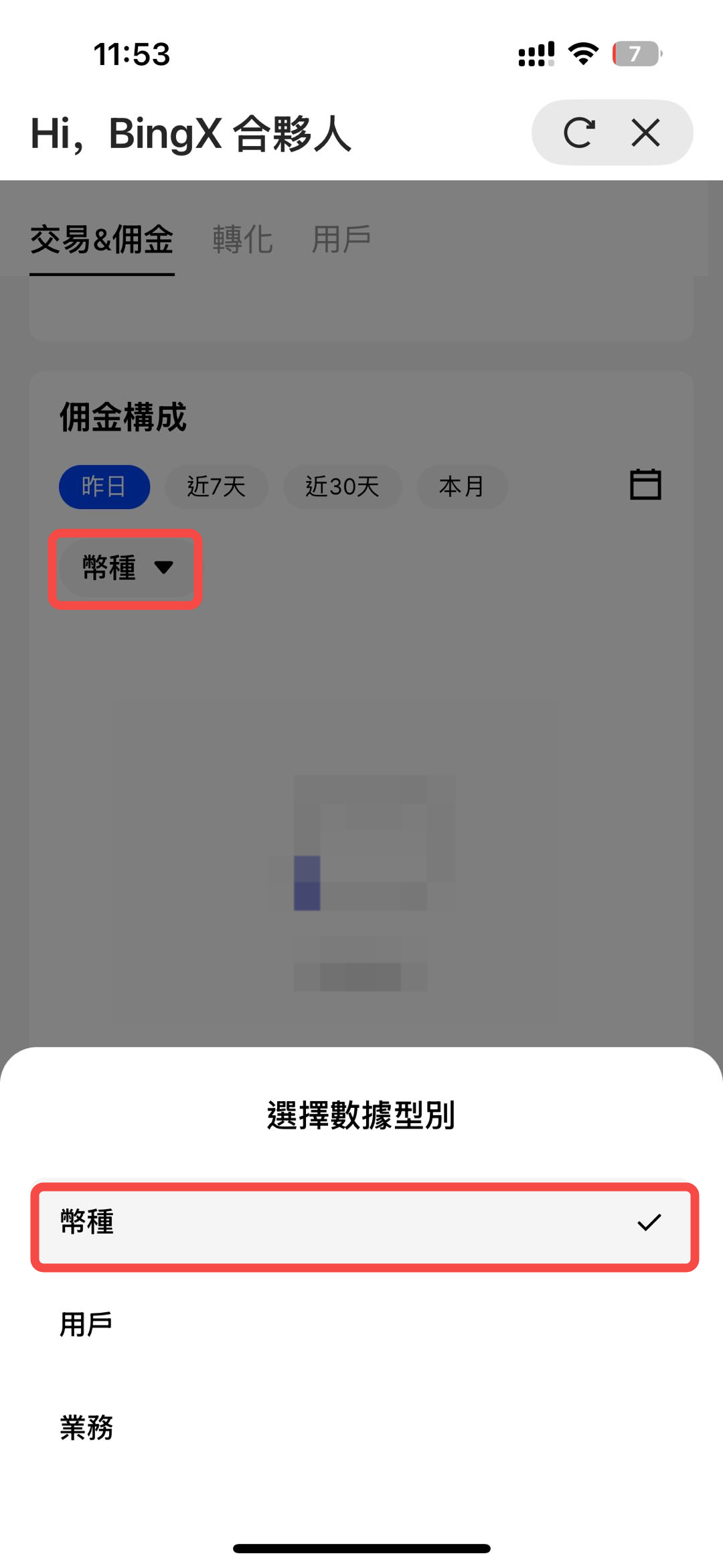Open the 用戶 top tab

[341, 240]
